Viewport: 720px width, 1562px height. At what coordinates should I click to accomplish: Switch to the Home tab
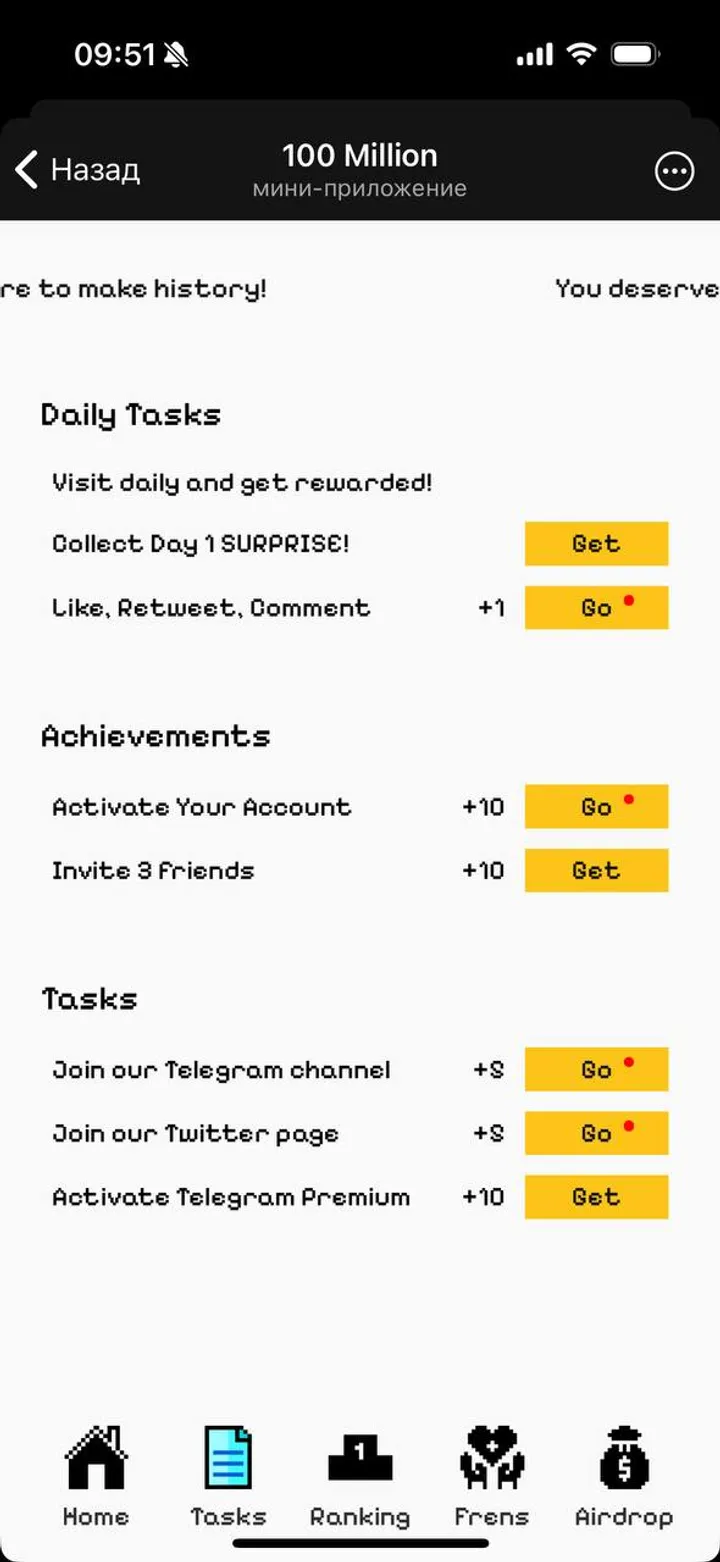96,1476
